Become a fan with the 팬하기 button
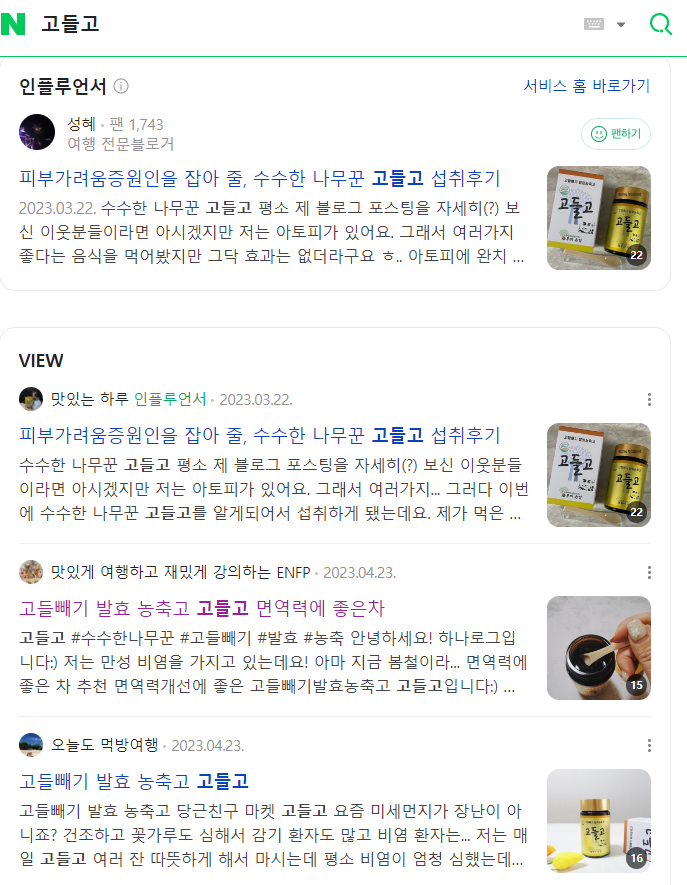 coord(616,133)
